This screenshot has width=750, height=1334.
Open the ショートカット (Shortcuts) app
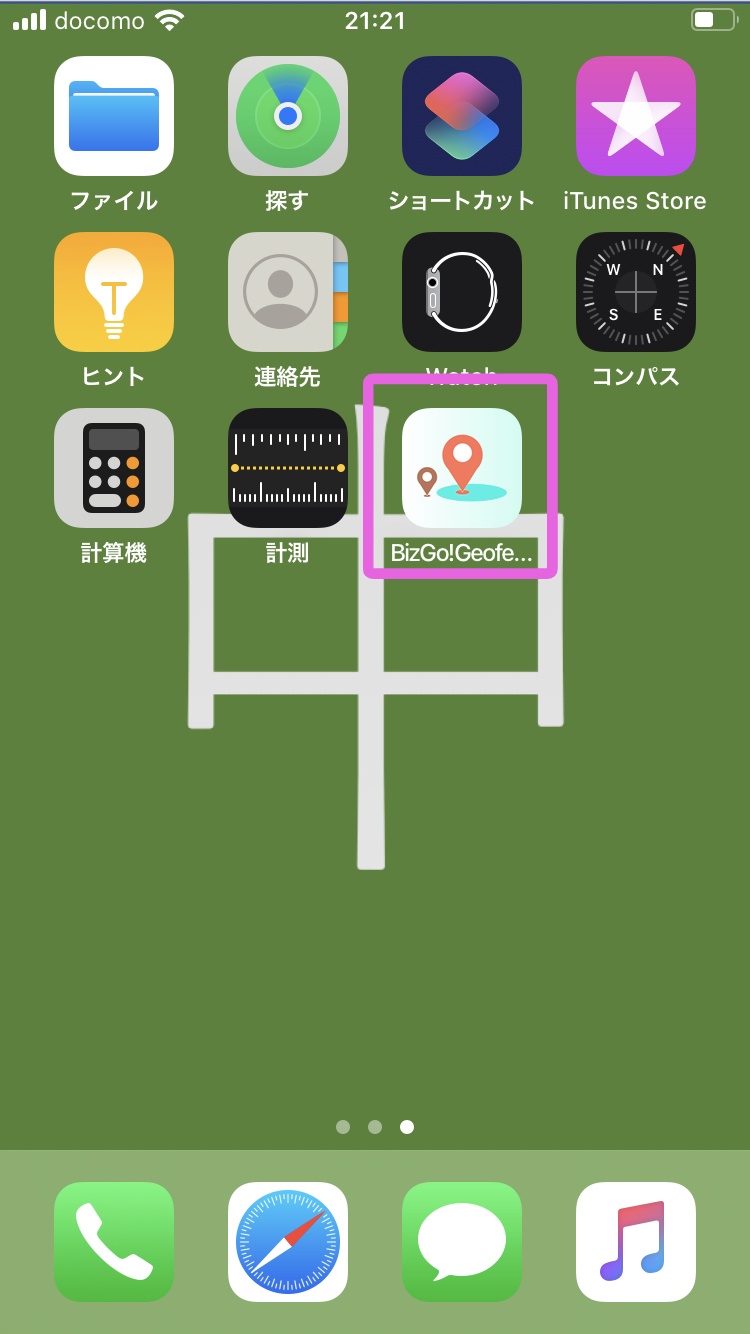[x=462, y=116]
